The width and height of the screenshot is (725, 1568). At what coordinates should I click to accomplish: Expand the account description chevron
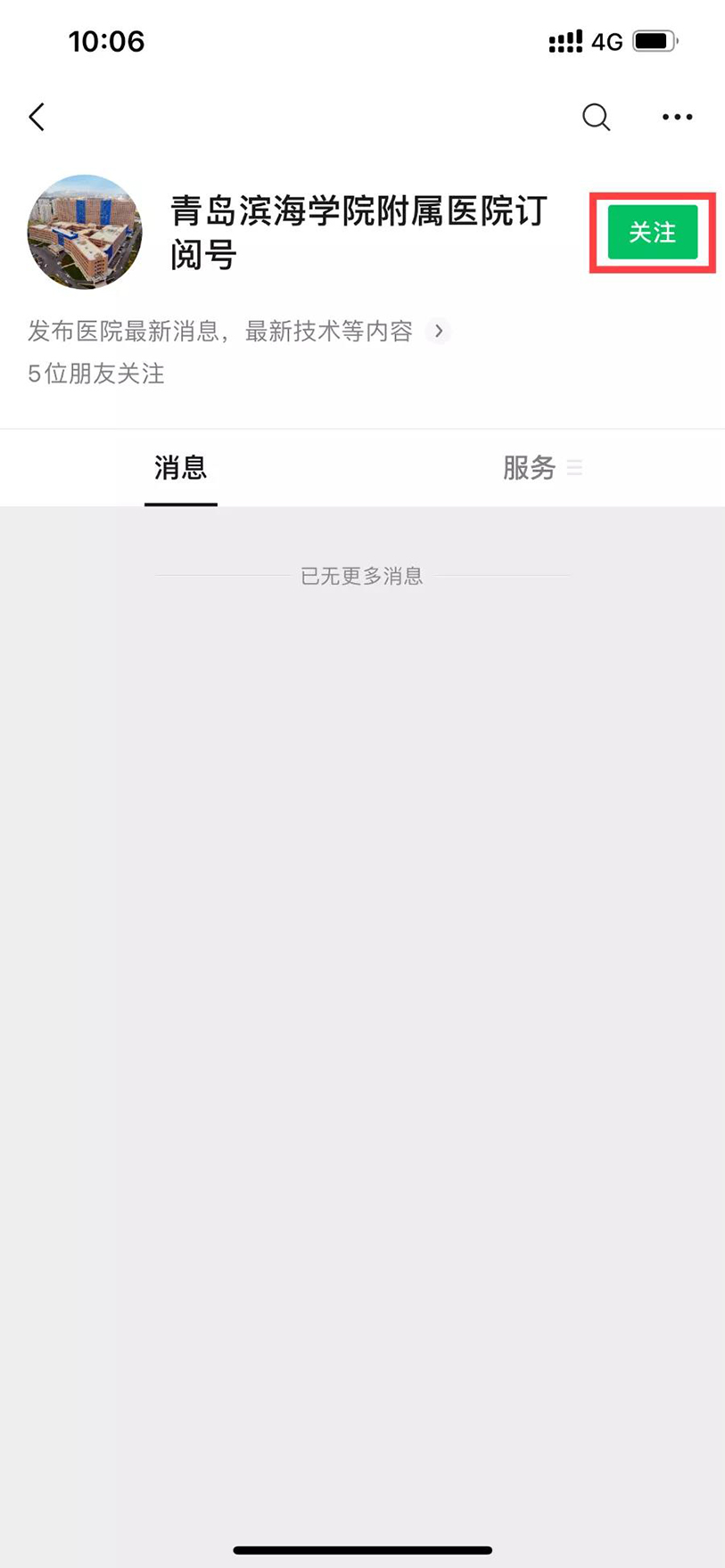pyautogui.click(x=438, y=332)
